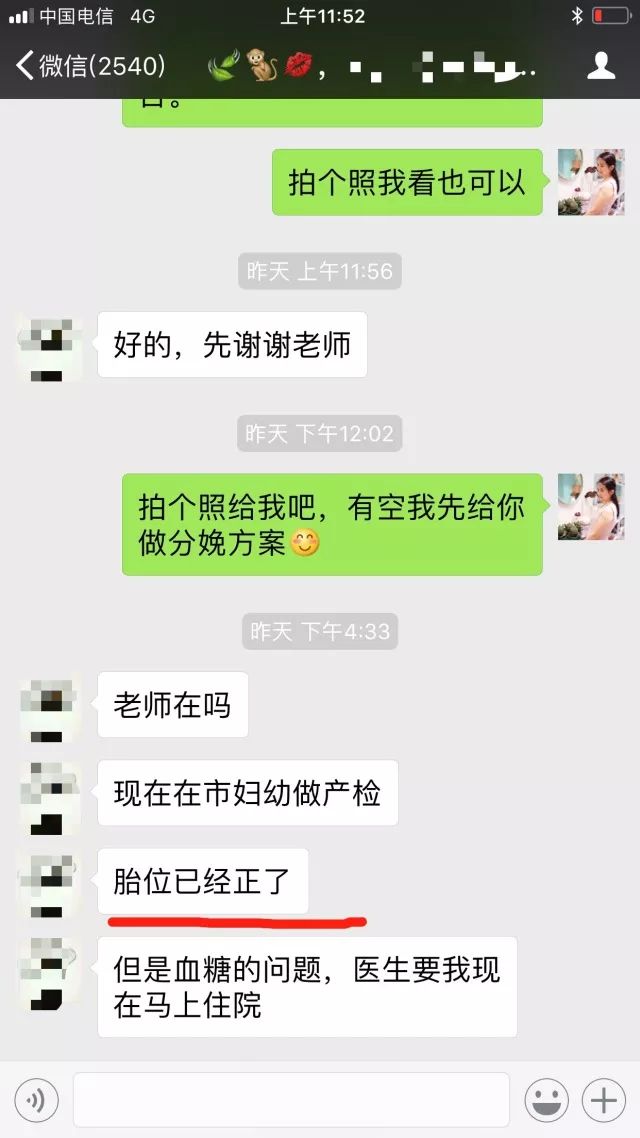The height and width of the screenshot is (1138, 640).
Task: Open chat info via profile icon
Action: pos(600,66)
